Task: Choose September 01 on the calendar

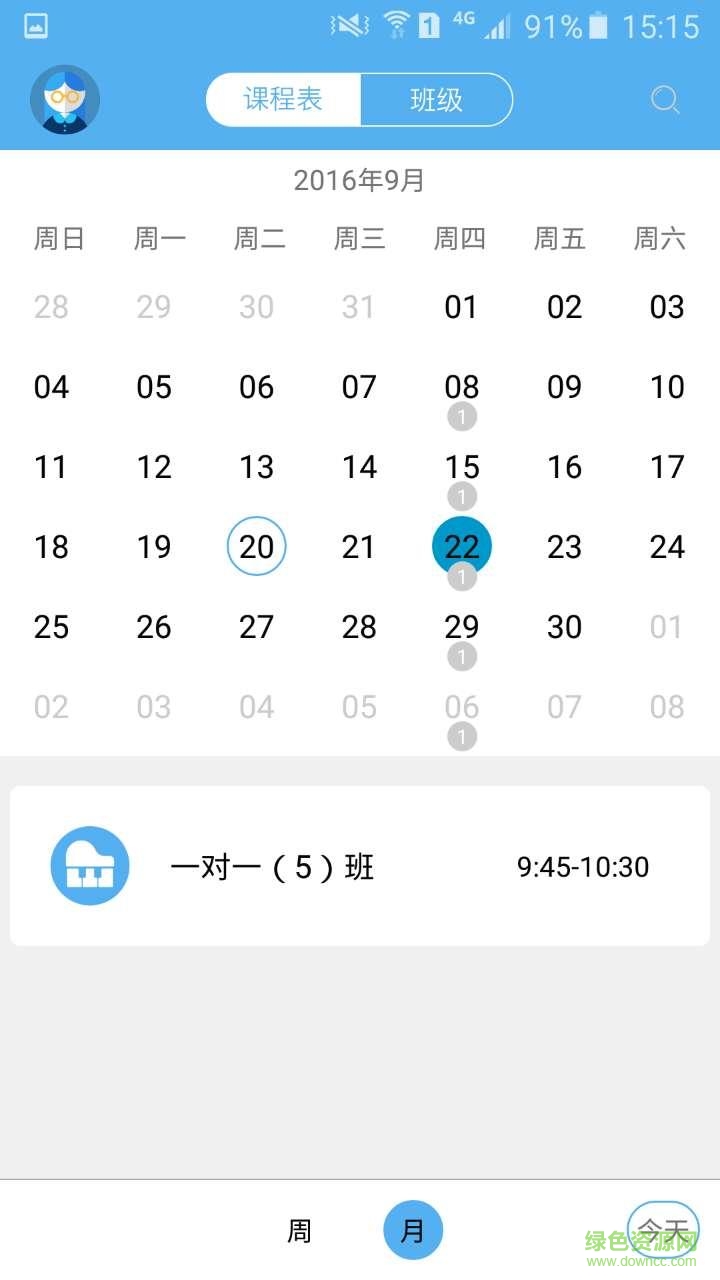Action: pyautogui.click(x=462, y=307)
